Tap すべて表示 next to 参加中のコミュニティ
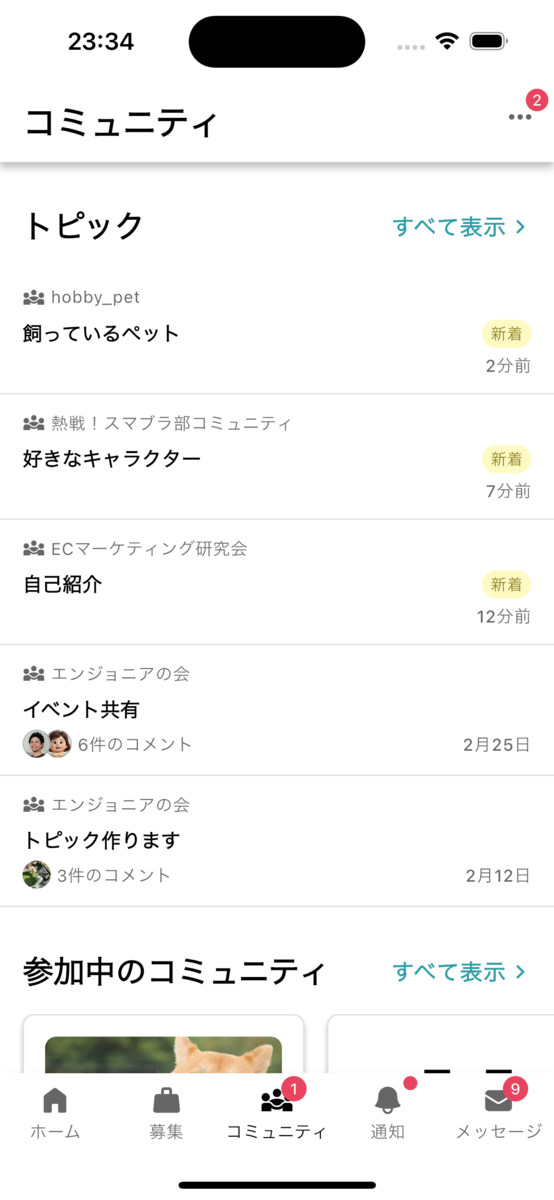This screenshot has height=1200, width=554. [459, 972]
